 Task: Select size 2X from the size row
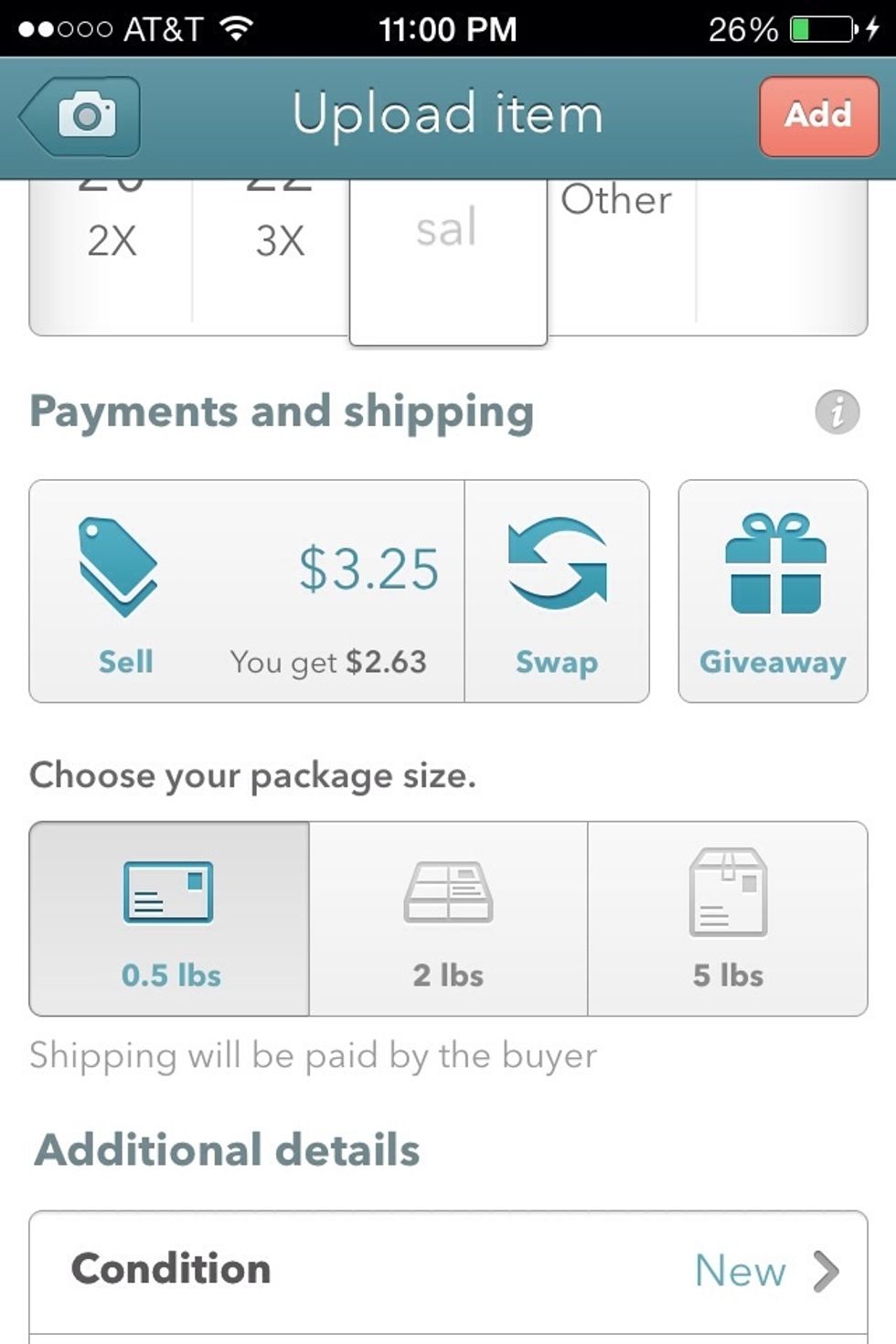pyautogui.click(x=112, y=240)
